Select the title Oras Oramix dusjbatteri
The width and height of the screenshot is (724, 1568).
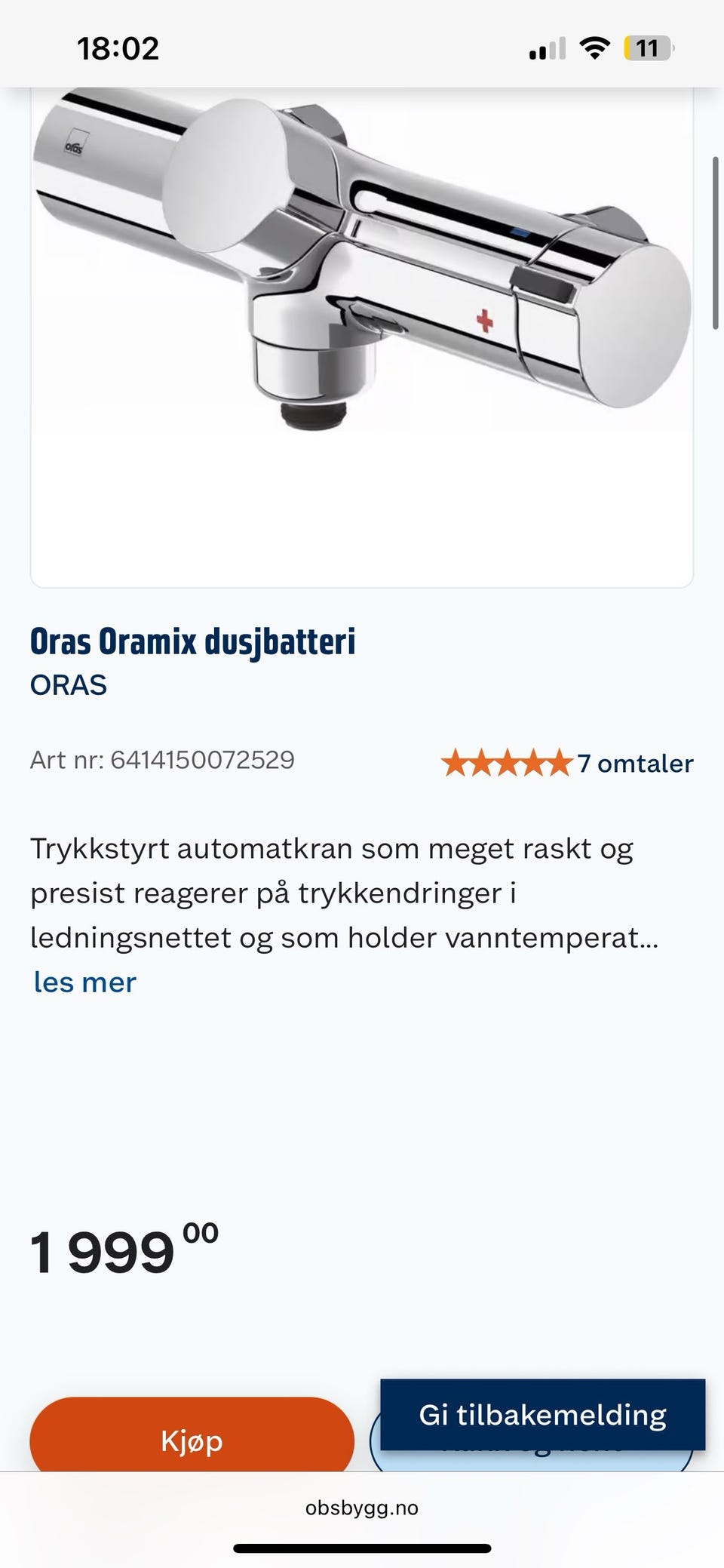click(x=193, y=643)
